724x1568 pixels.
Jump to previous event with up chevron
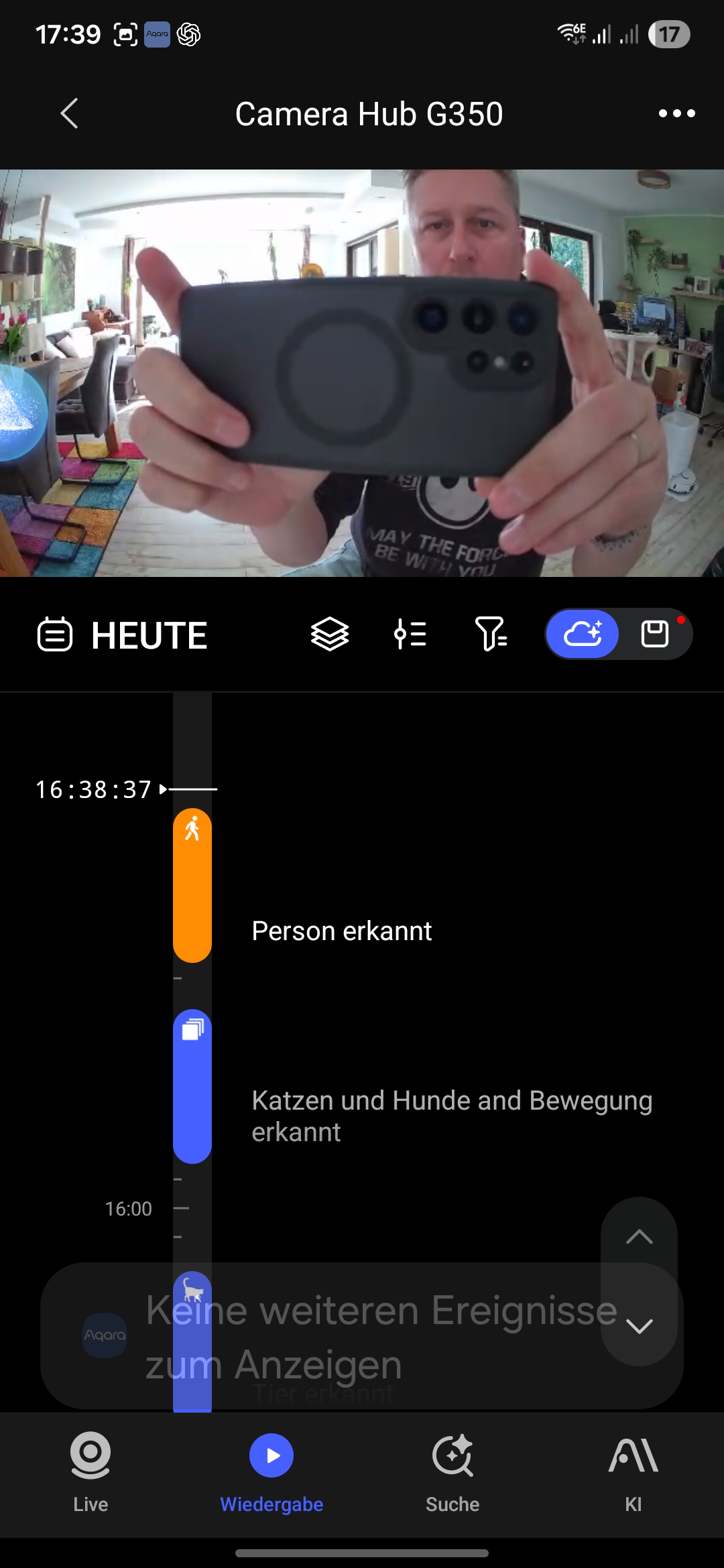click(x=639, y=1237)
